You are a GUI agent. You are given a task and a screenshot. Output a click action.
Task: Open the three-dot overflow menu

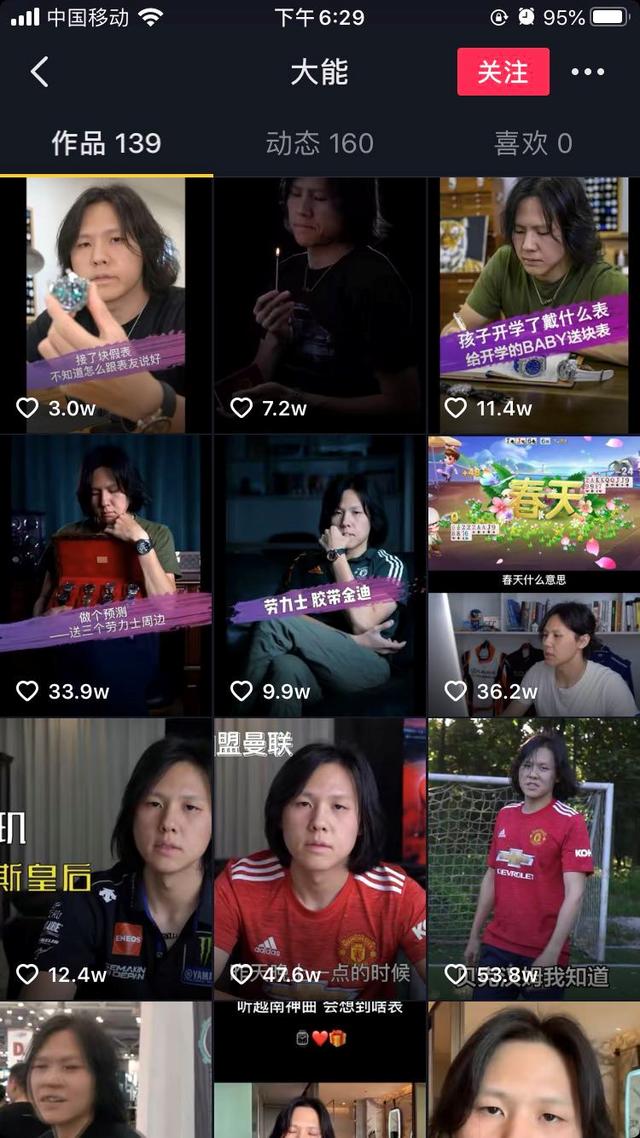[587, 72]
